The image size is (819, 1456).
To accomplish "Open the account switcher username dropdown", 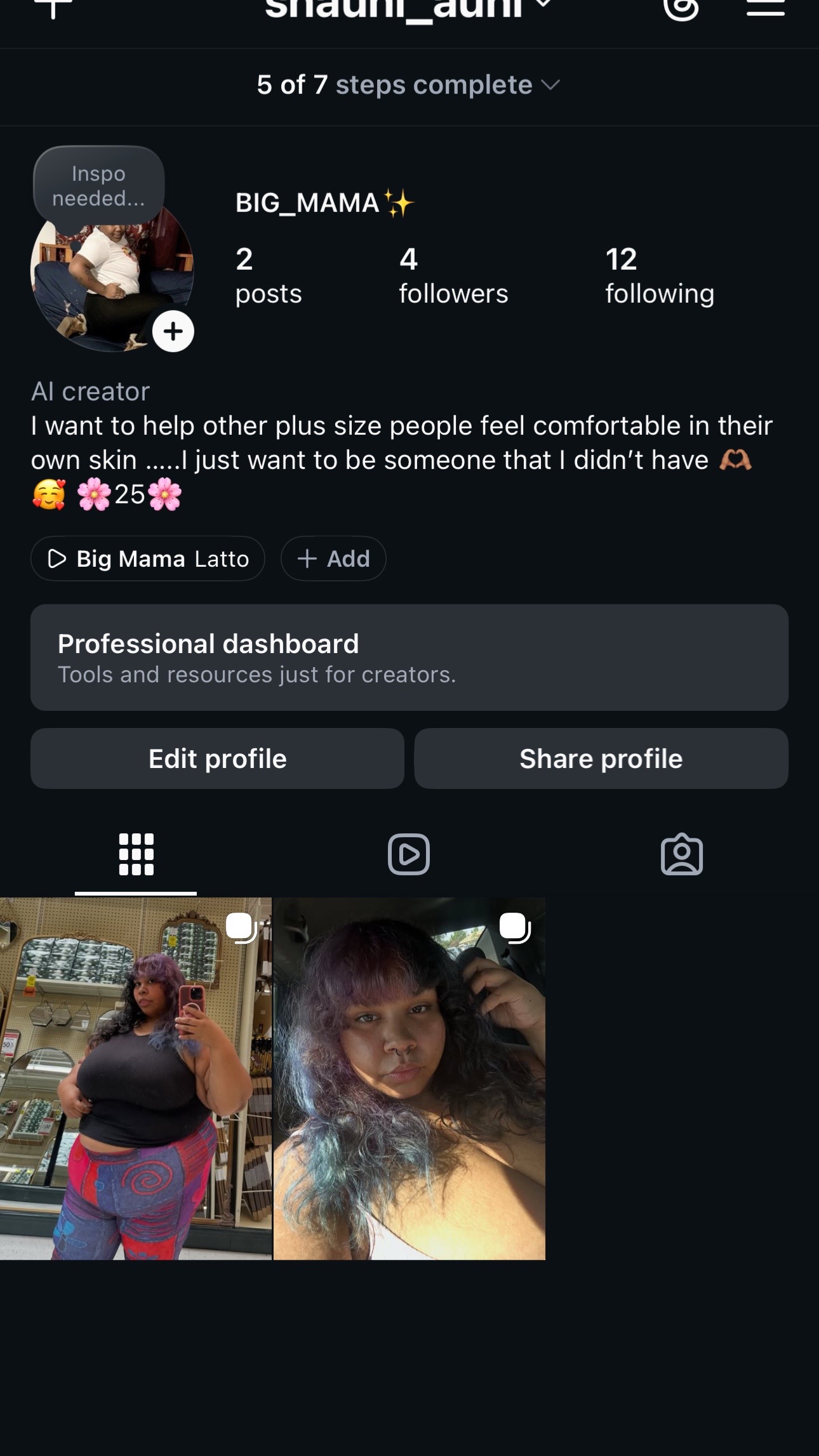I will click(408, 9).
